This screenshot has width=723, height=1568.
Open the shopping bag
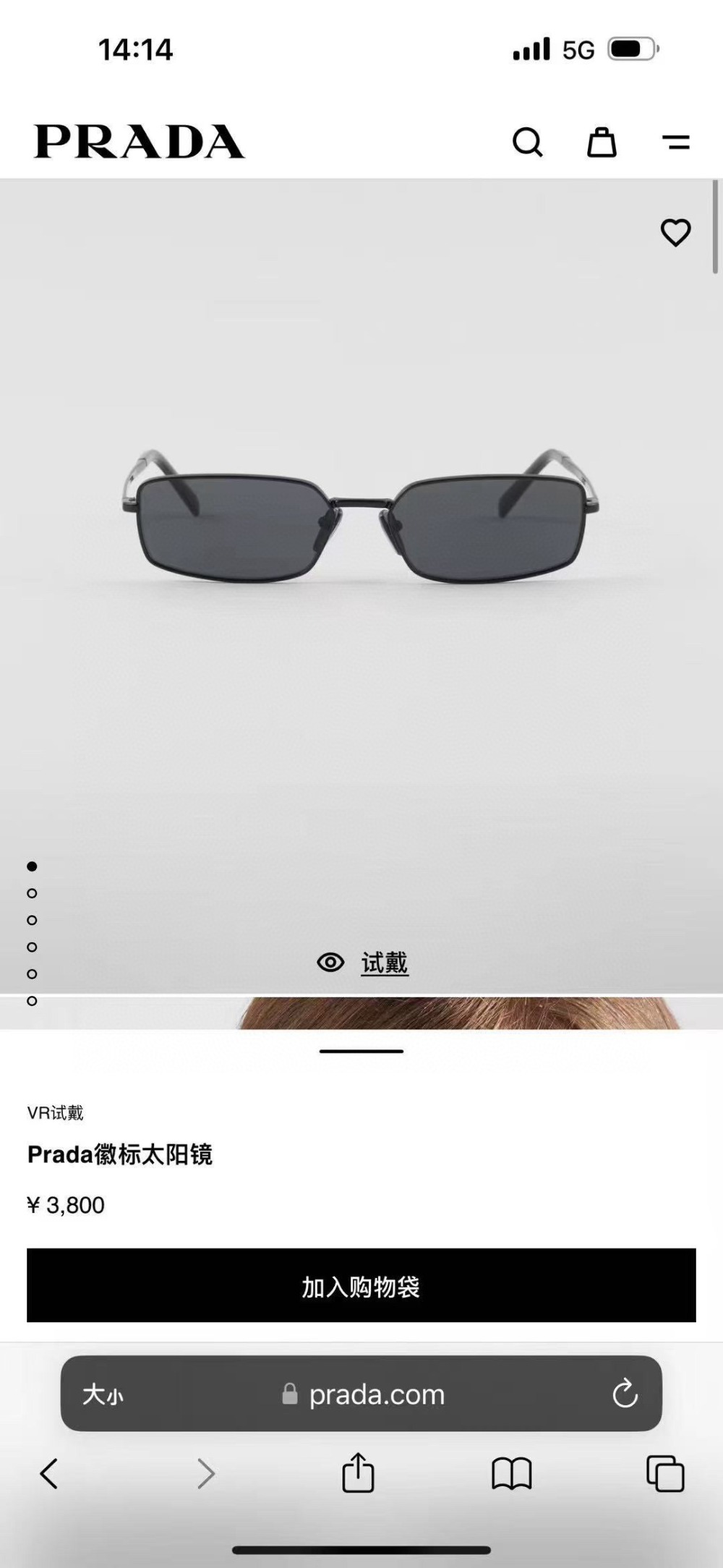tap(602, 142)
